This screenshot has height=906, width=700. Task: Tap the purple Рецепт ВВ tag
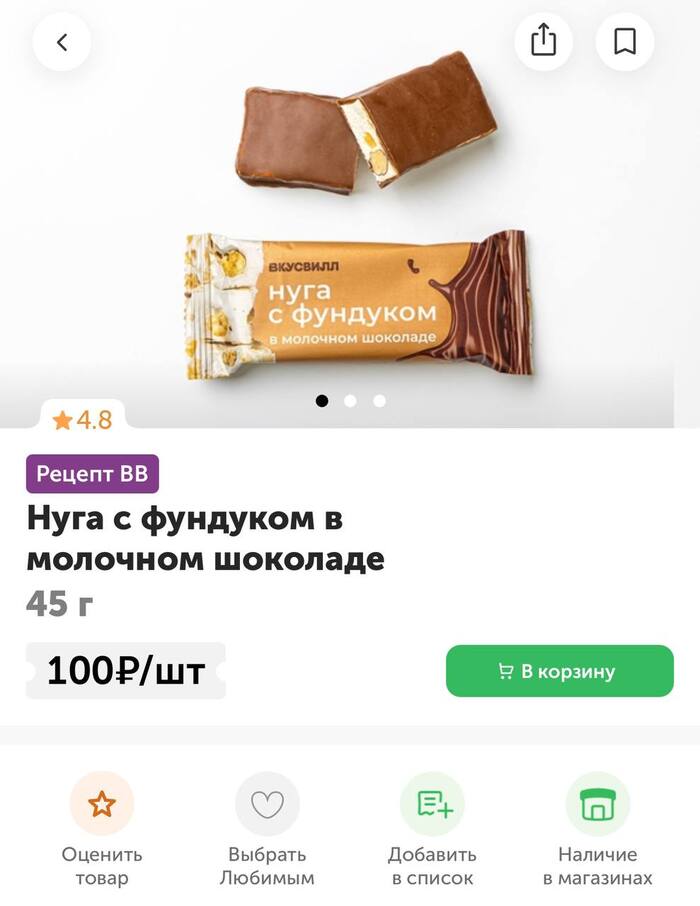point(92,474)
